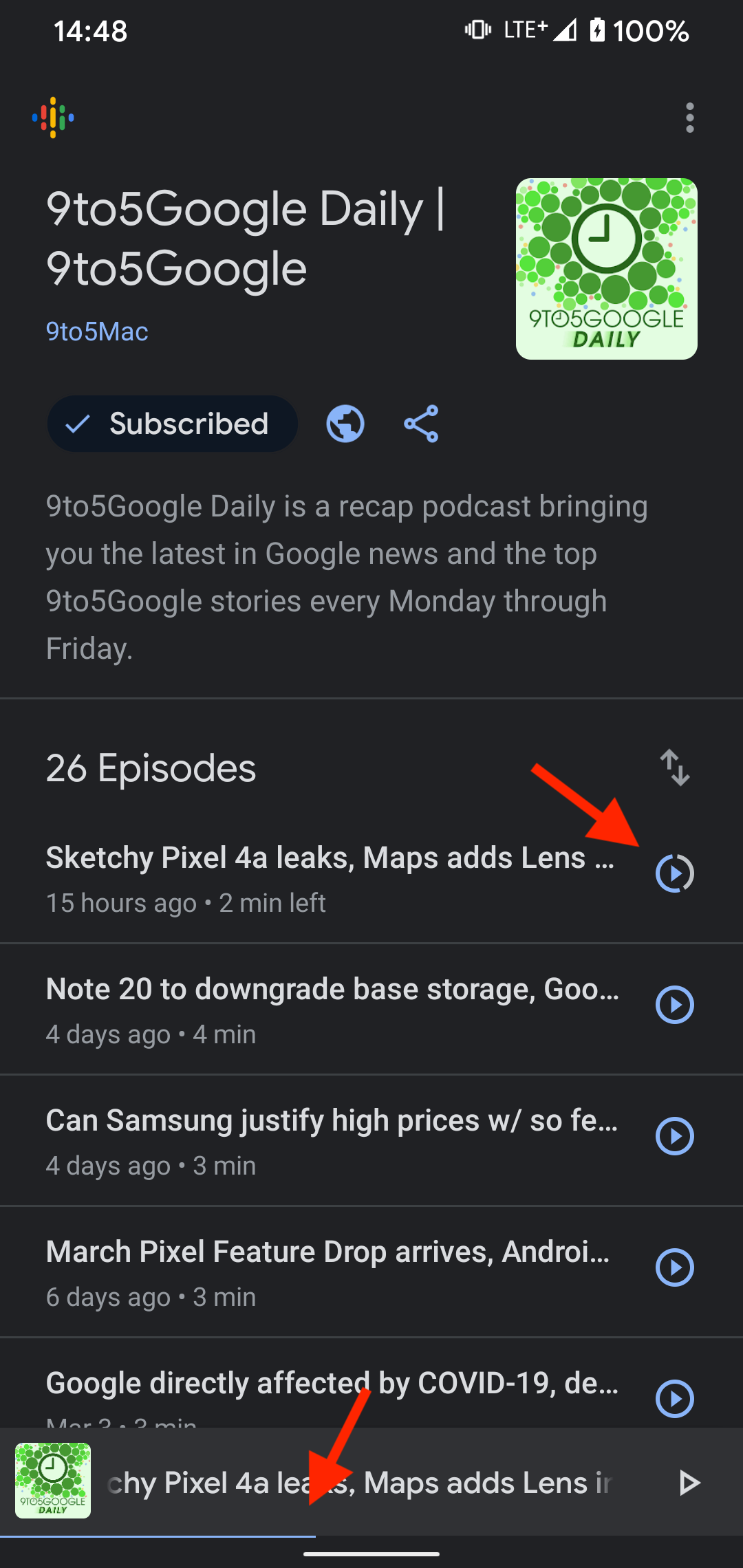Play the Note 20 downgrade storage episode
Image resolution: width=743 pixels, height=1568 pixels.
tap(675, 1005)
